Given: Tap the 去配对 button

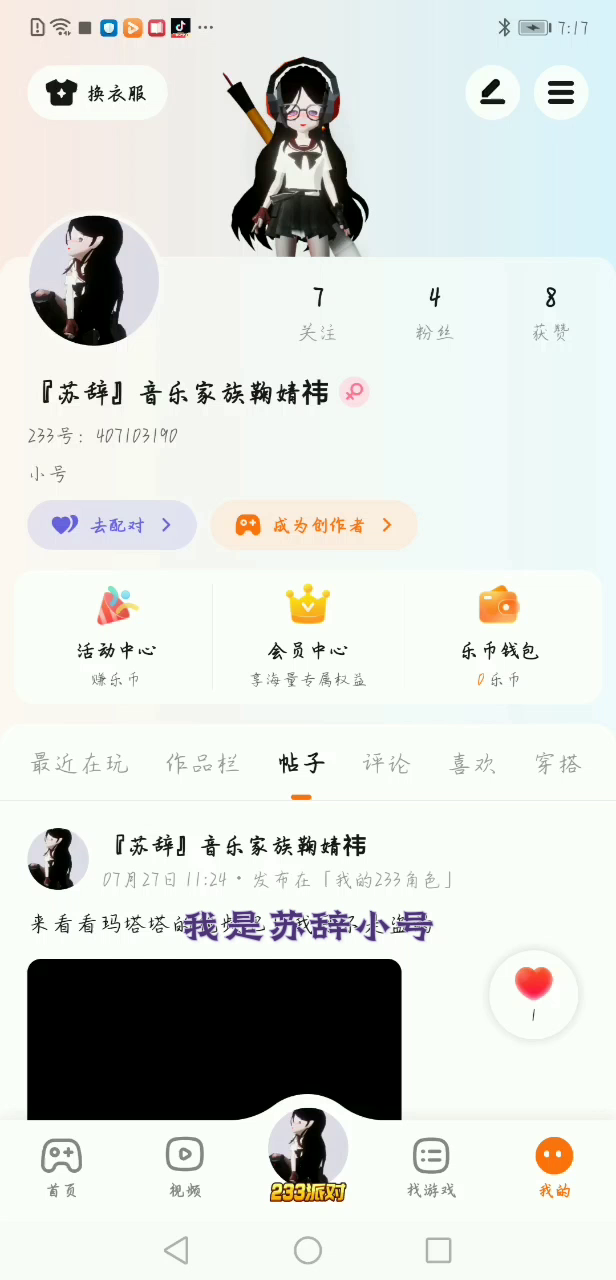Looking at the screenshot, I should point(112,525).
